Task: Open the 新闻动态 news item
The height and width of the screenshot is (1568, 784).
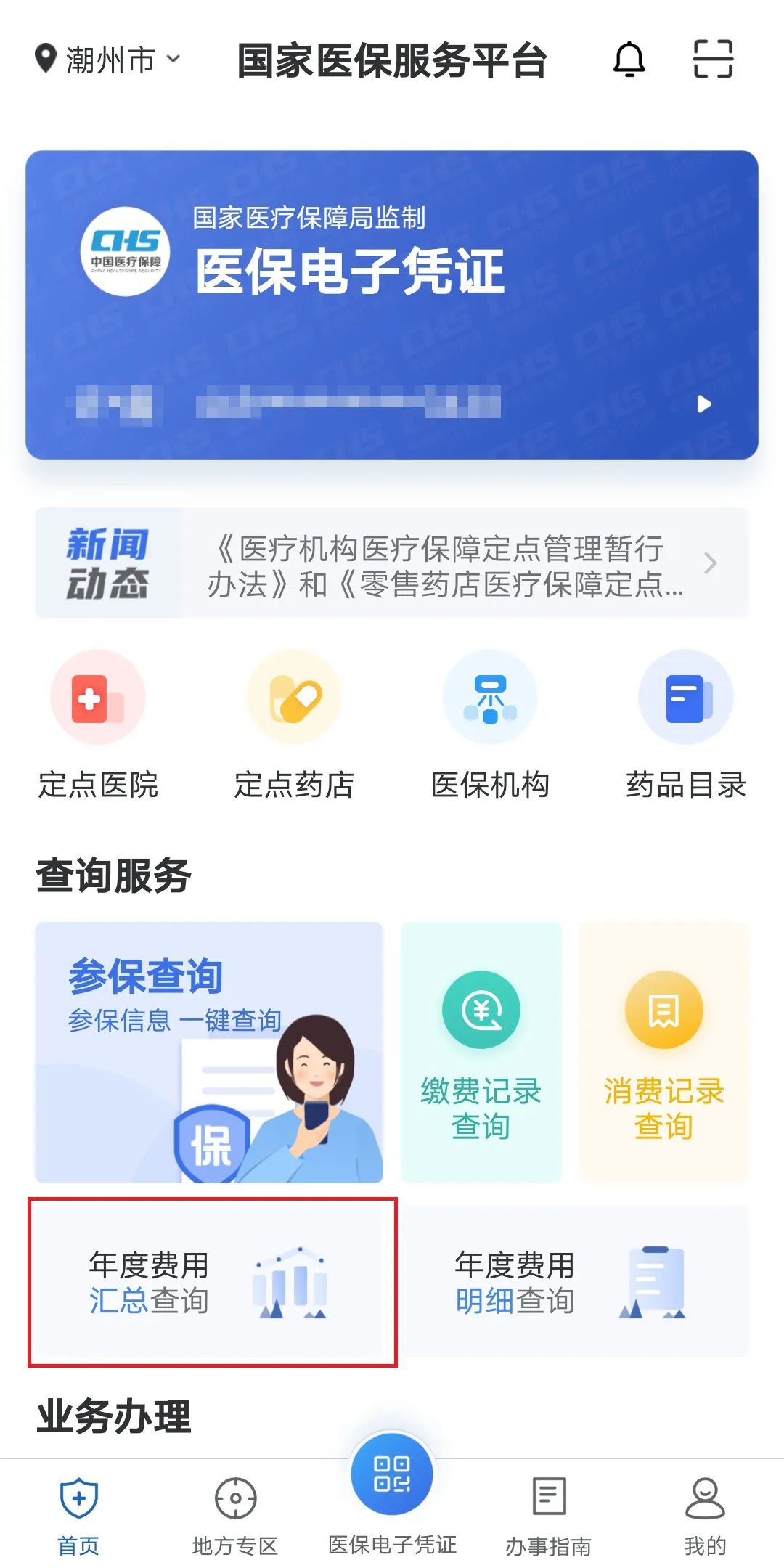Action: [x=392, y=564]
